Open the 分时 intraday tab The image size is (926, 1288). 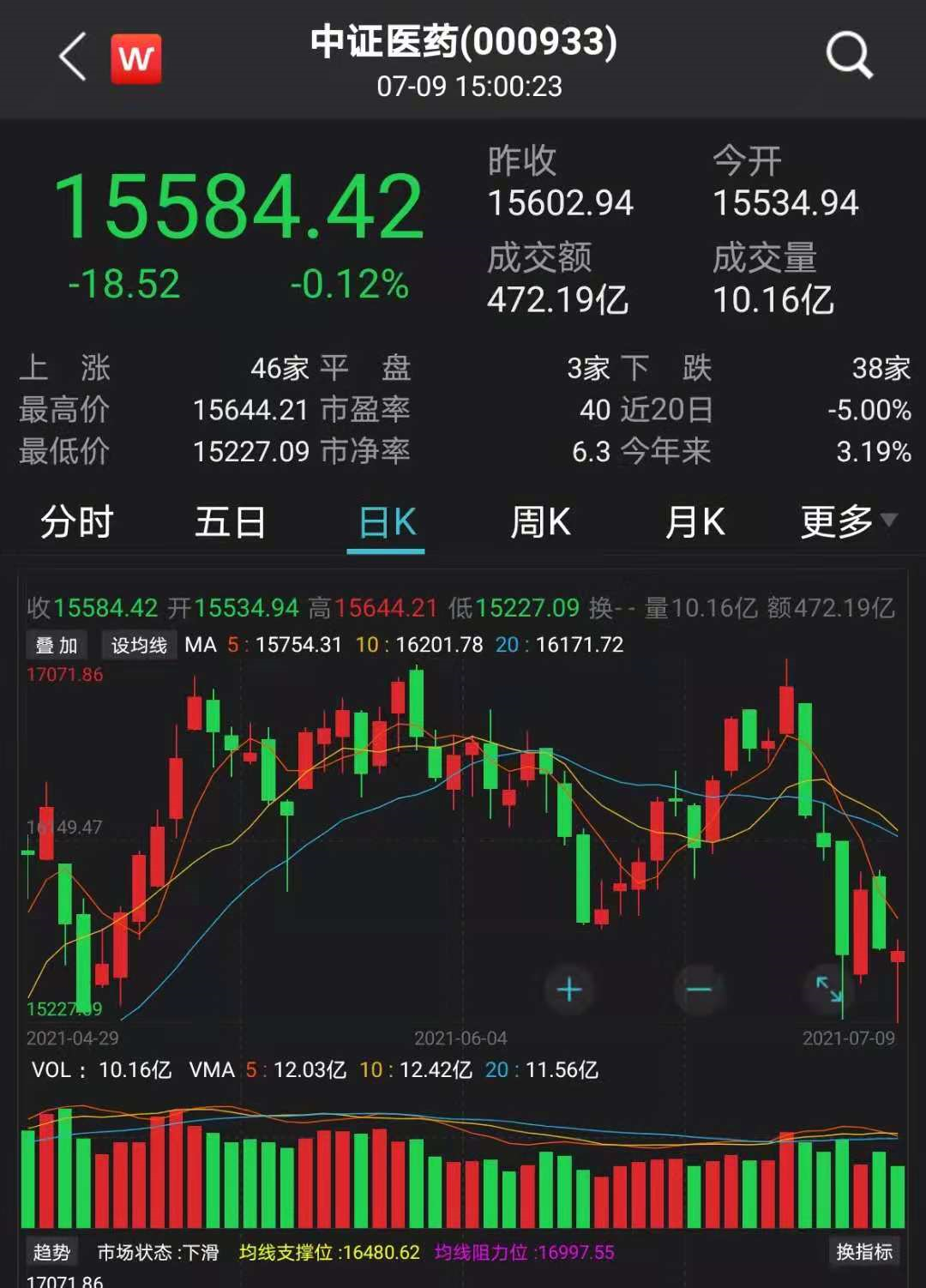click(x=75, y=521)
